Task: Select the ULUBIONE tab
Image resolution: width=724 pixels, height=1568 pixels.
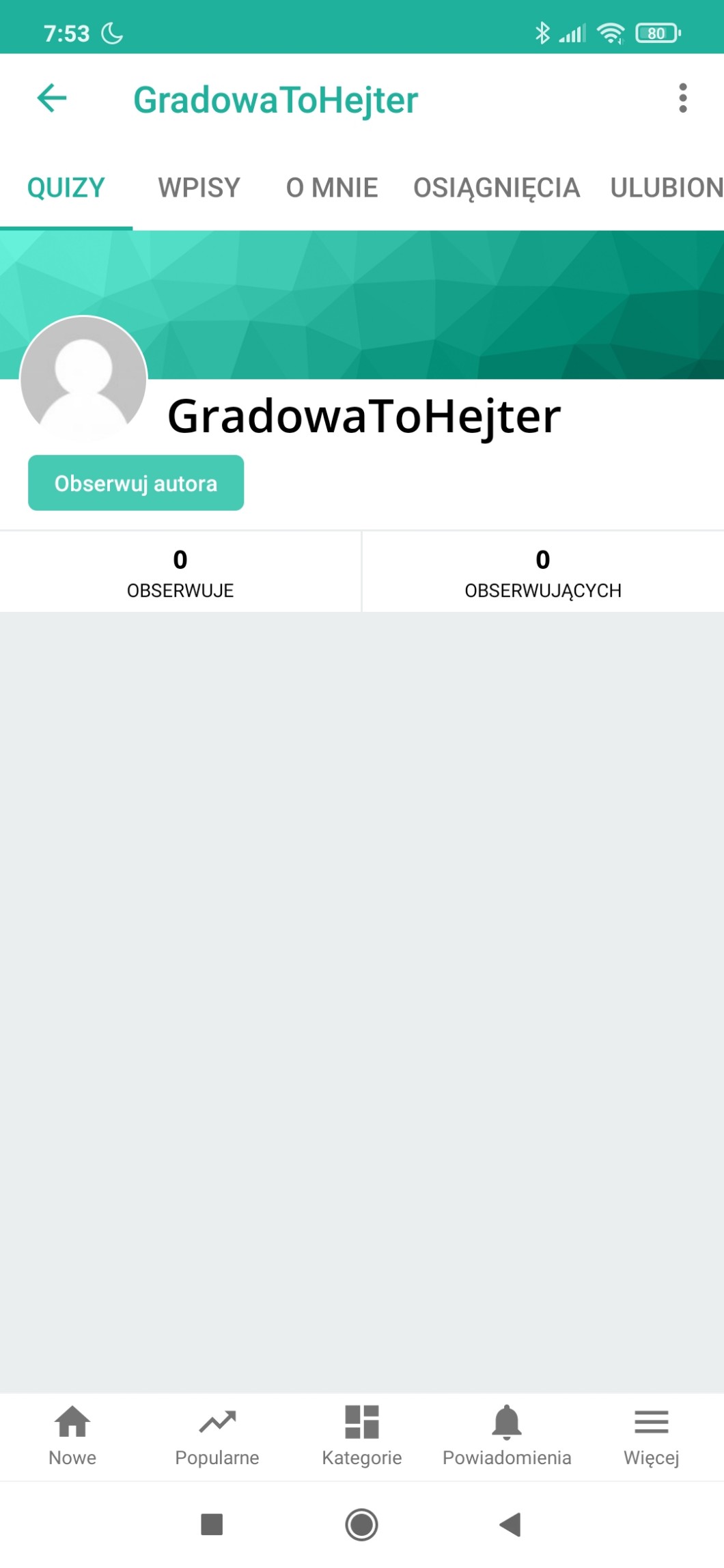Action: 666,188
